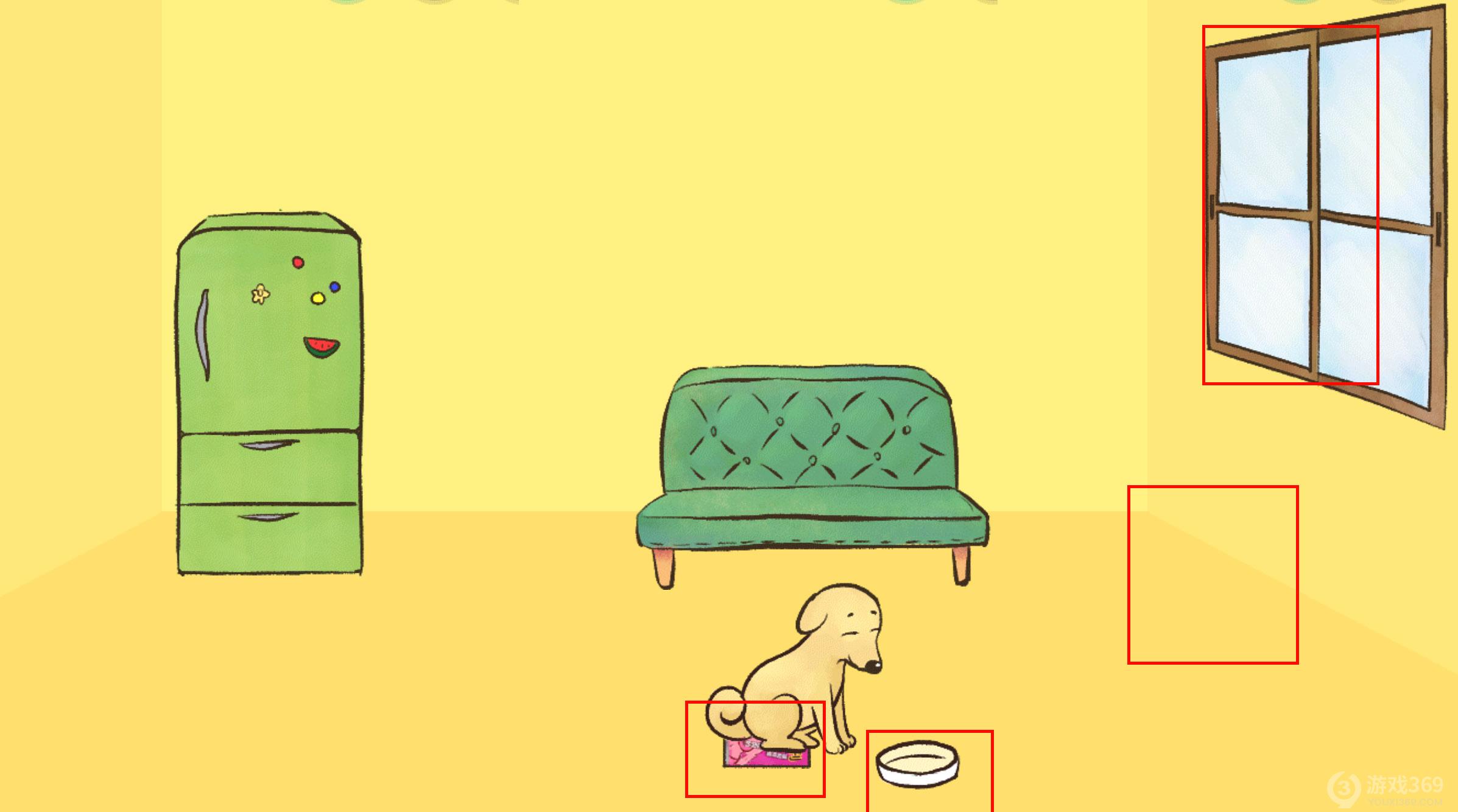The width and height of the screenshot is (1458, 812).
Task: Tap the sitting dog
Action: point(810,670)
